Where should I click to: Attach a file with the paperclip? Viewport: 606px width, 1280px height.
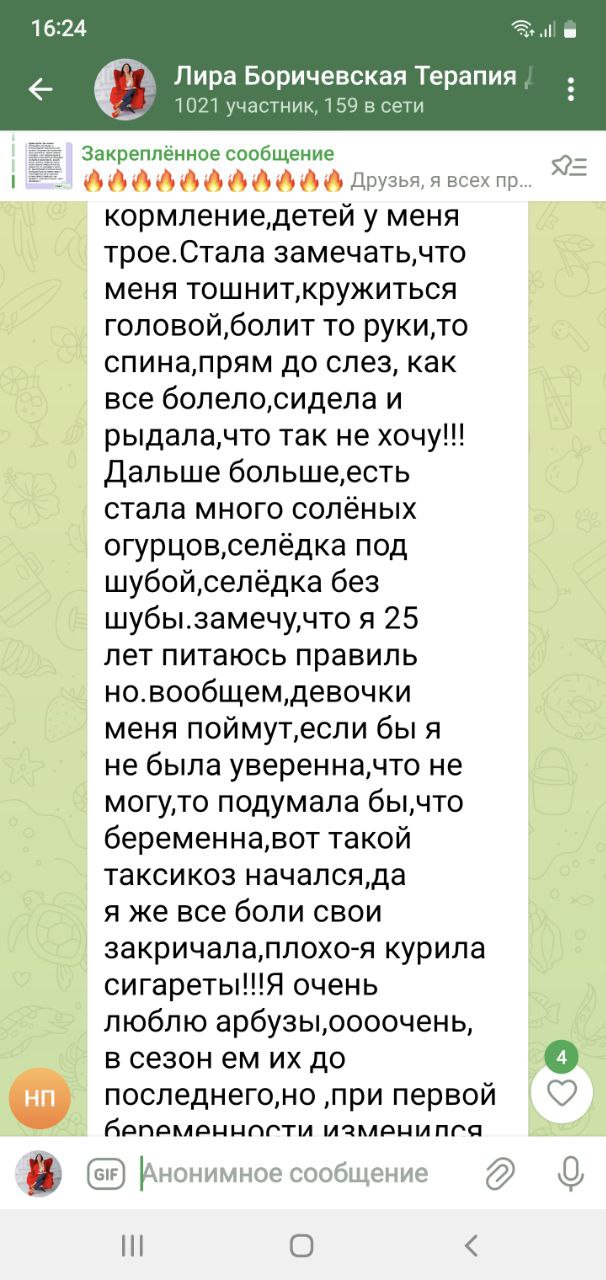499,1173
